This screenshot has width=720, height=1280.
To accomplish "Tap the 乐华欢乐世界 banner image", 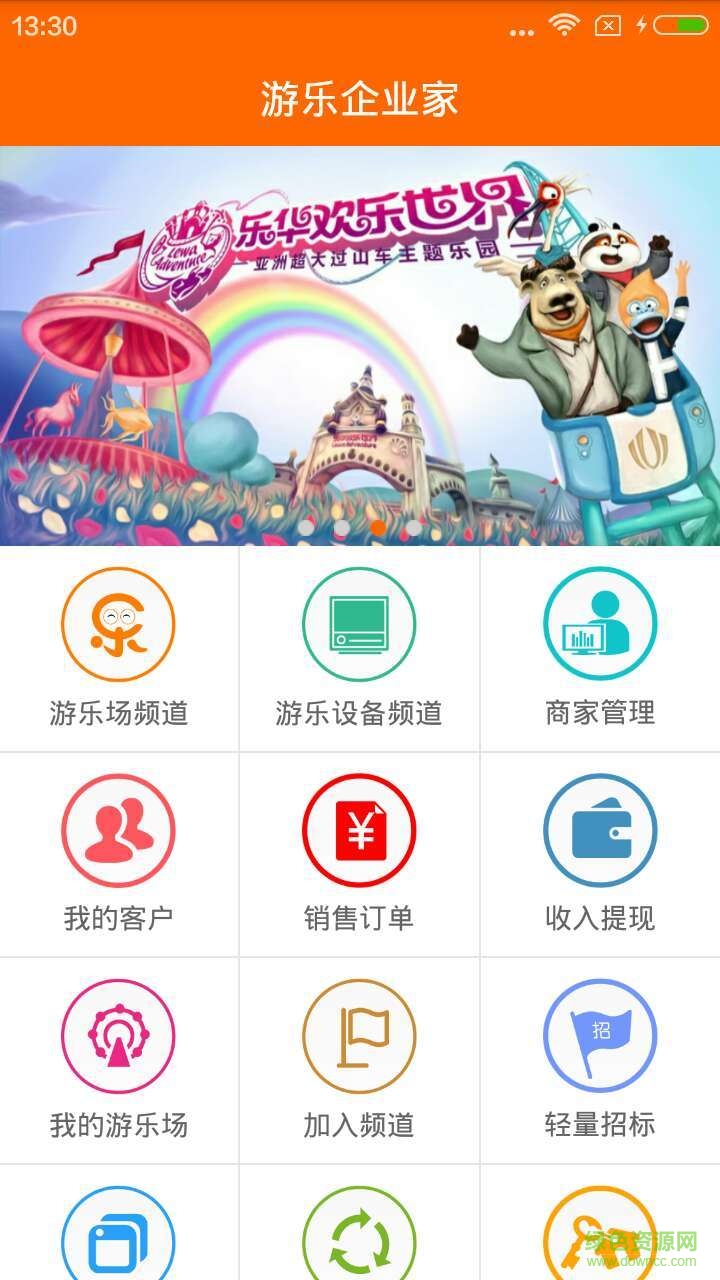I will 360,340.
